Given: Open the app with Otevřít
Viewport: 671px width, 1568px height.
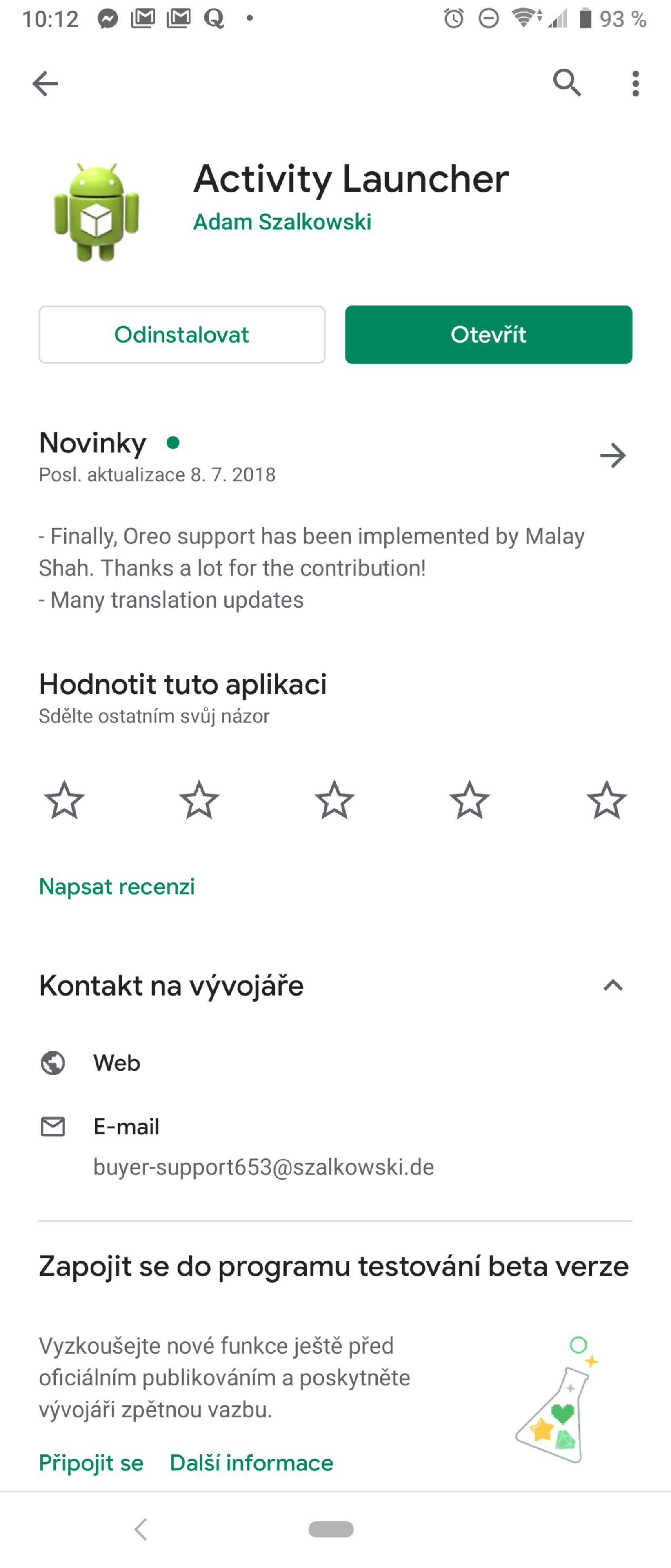Looking at the screenshot, I should click(x=489, y=335).
